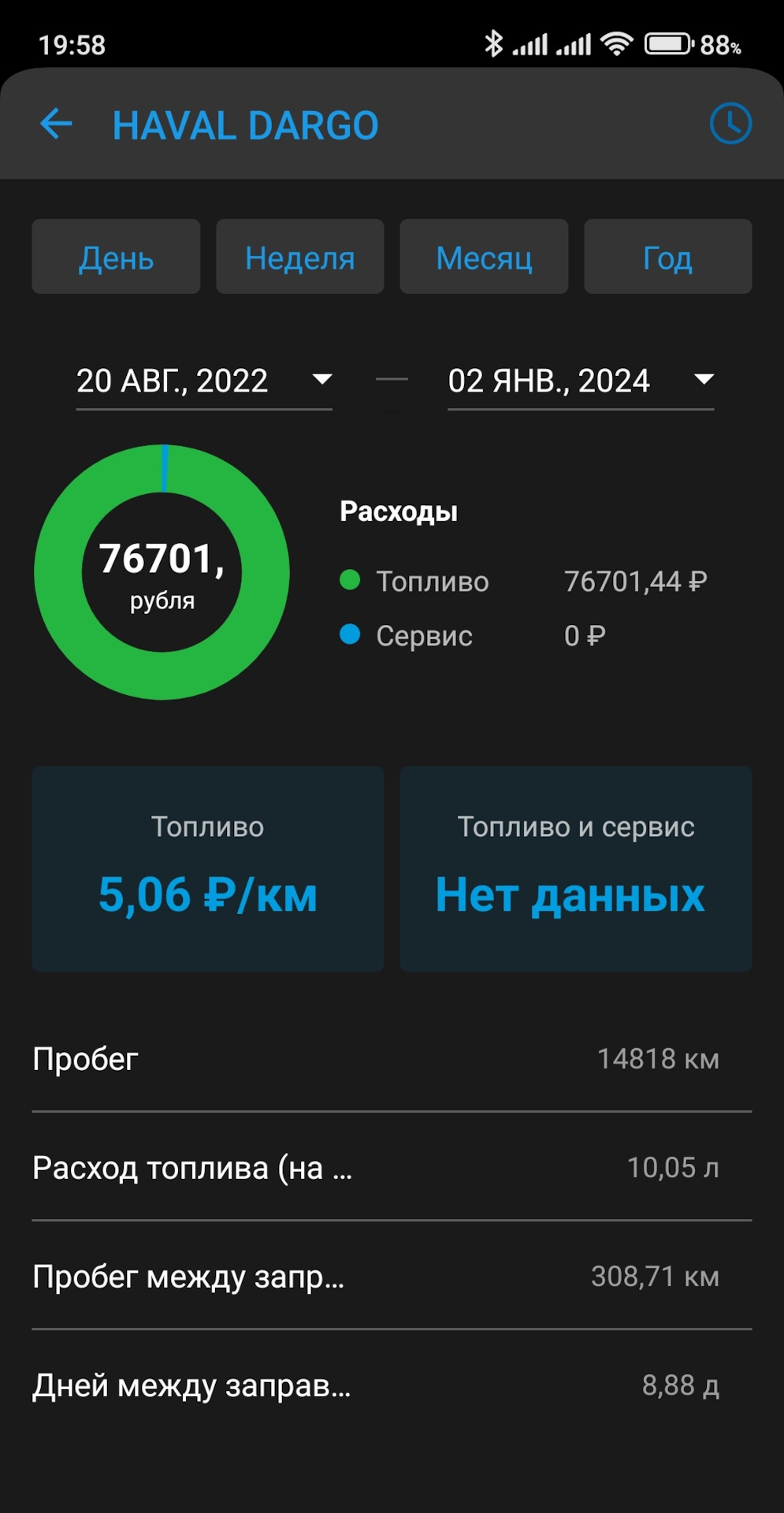Open the end date dropdown 02 ЯНВ., 2024

point(581,381)
